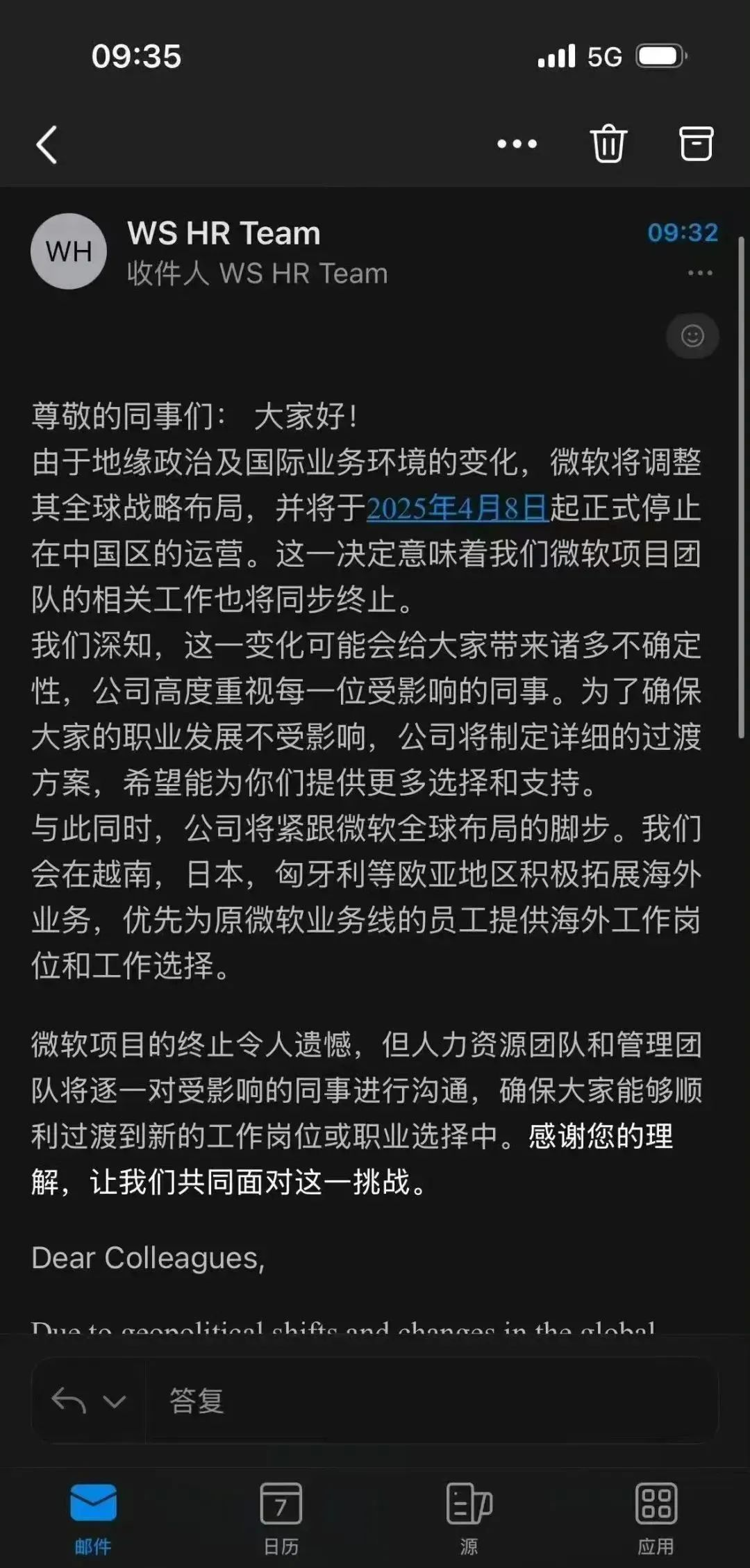
Task: Open the 2025年4月8日 date link
Action: (458, 508)
